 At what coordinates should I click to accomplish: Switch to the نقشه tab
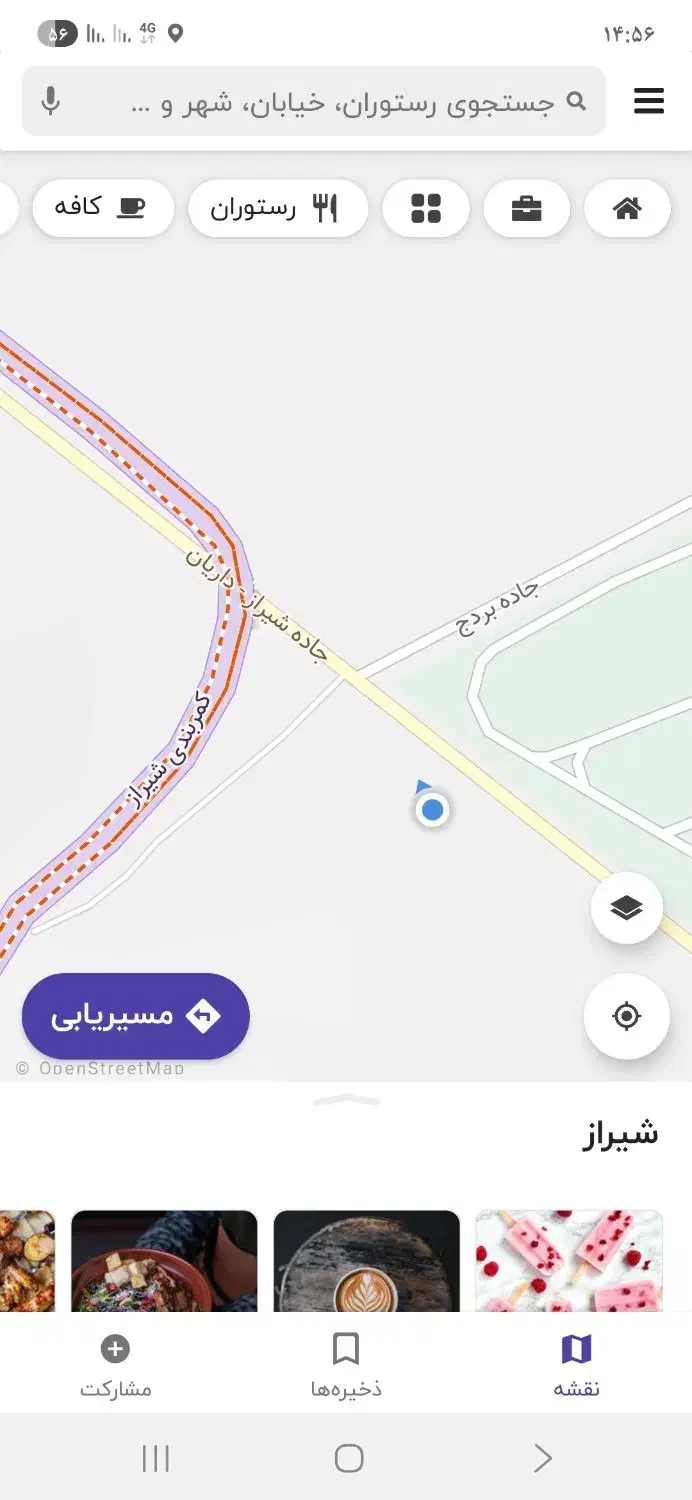[576, 1366]
